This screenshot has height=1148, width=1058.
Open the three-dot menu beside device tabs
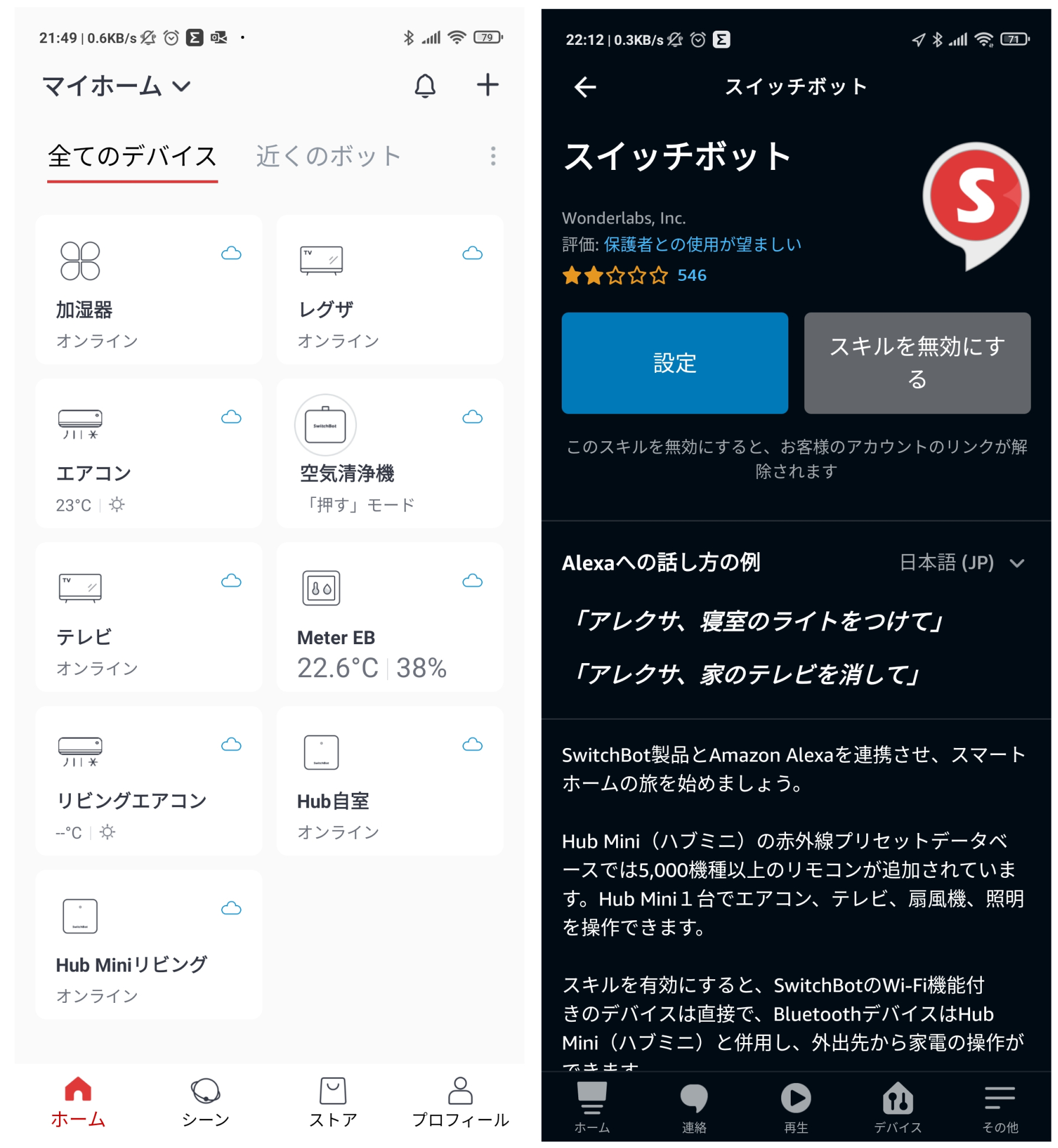coord(493,156)
